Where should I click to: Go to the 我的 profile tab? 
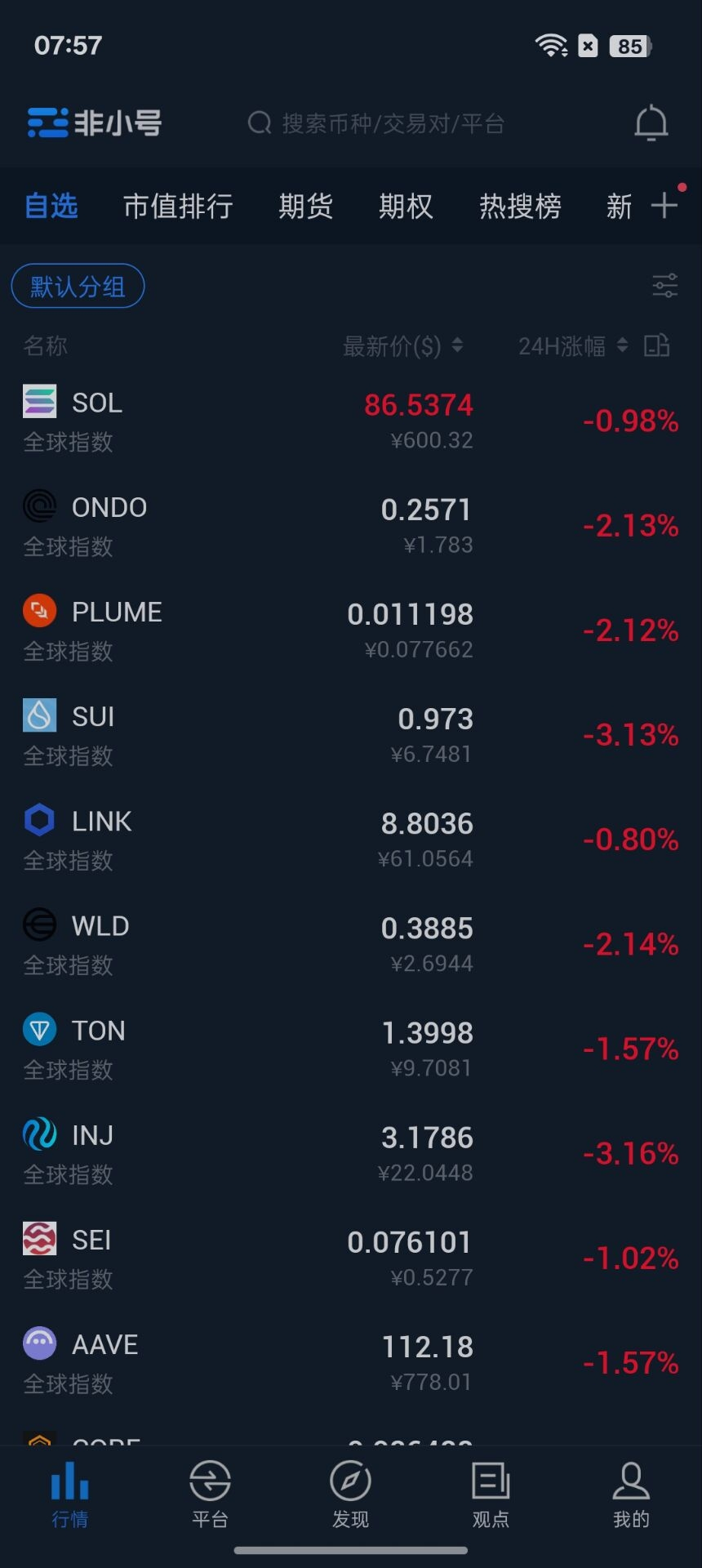tap(631, 1494)
